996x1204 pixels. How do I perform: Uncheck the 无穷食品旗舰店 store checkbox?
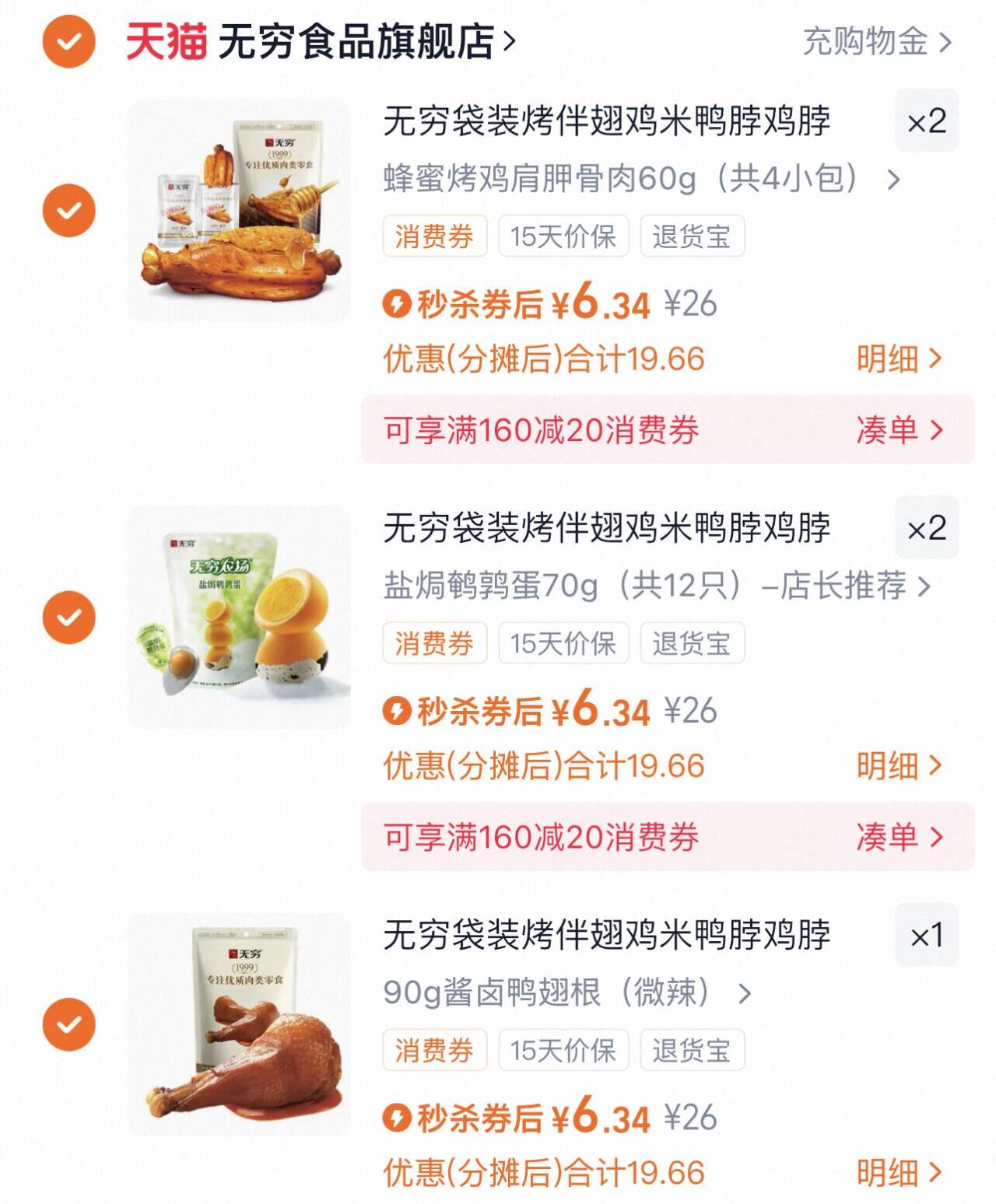pyautogui.click(x=69, y=41)
